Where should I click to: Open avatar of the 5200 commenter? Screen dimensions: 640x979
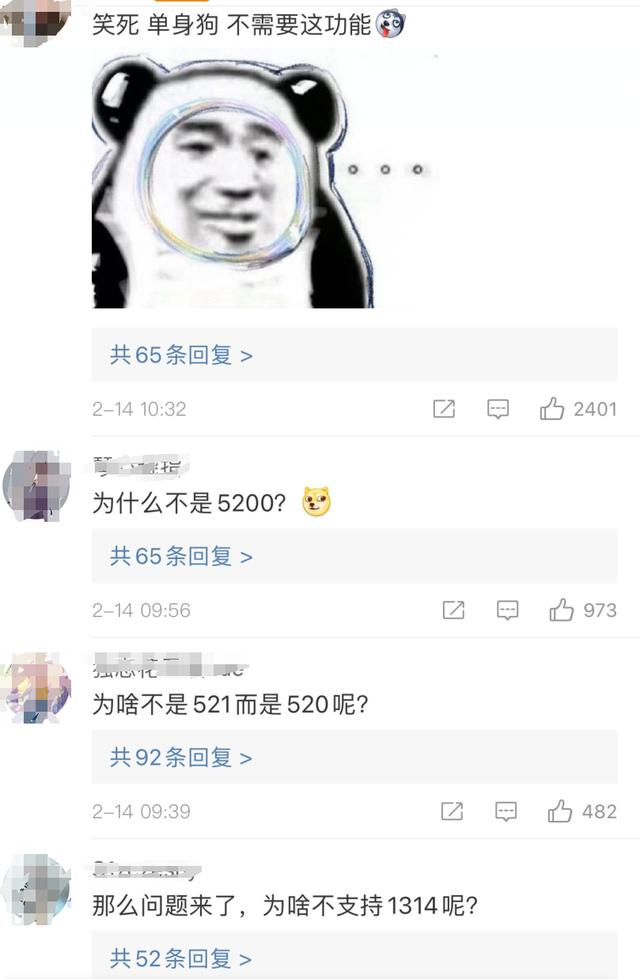coord(36,485)
